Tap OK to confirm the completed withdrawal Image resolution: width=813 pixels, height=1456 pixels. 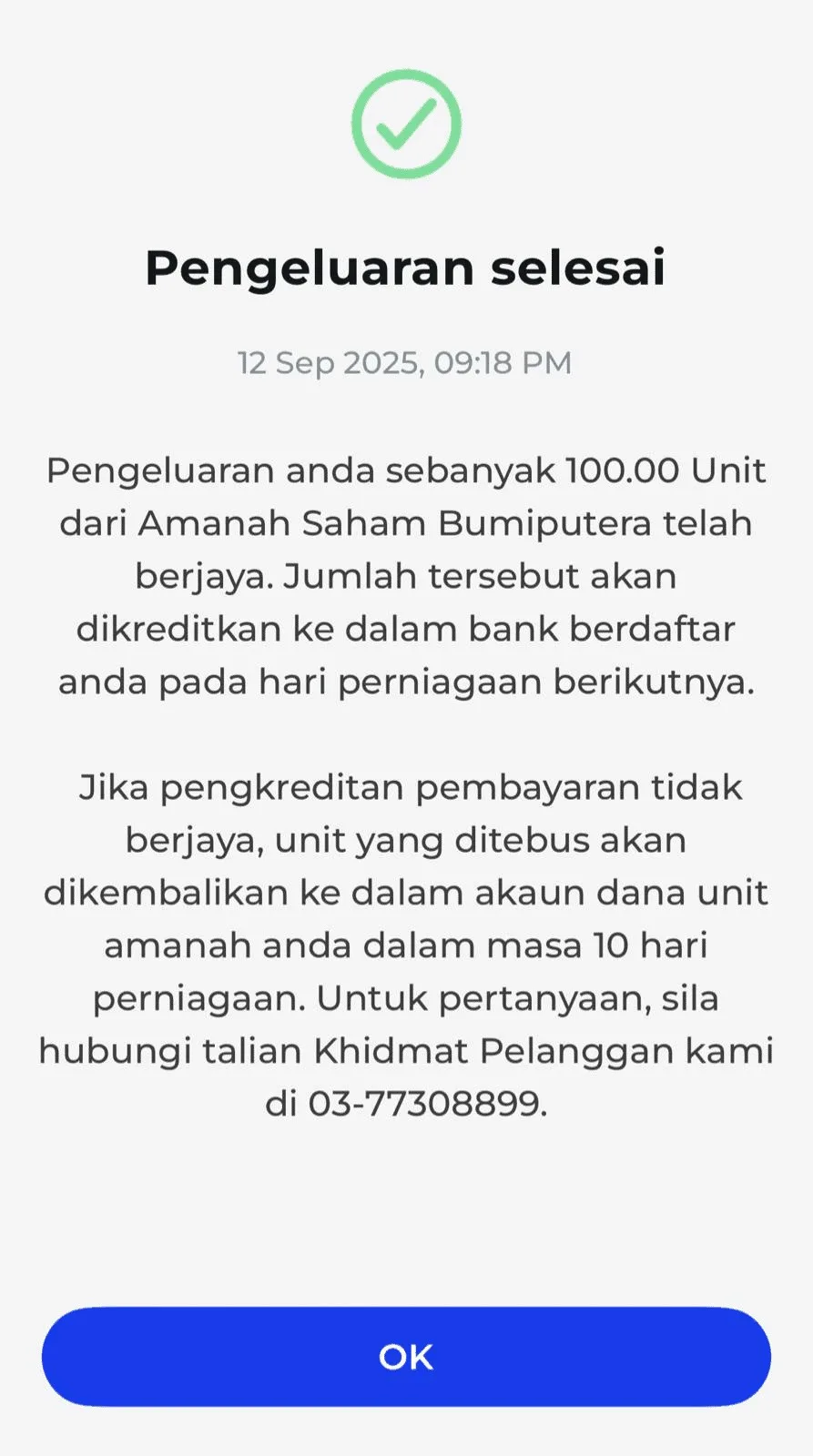[x=406, y=1357]
